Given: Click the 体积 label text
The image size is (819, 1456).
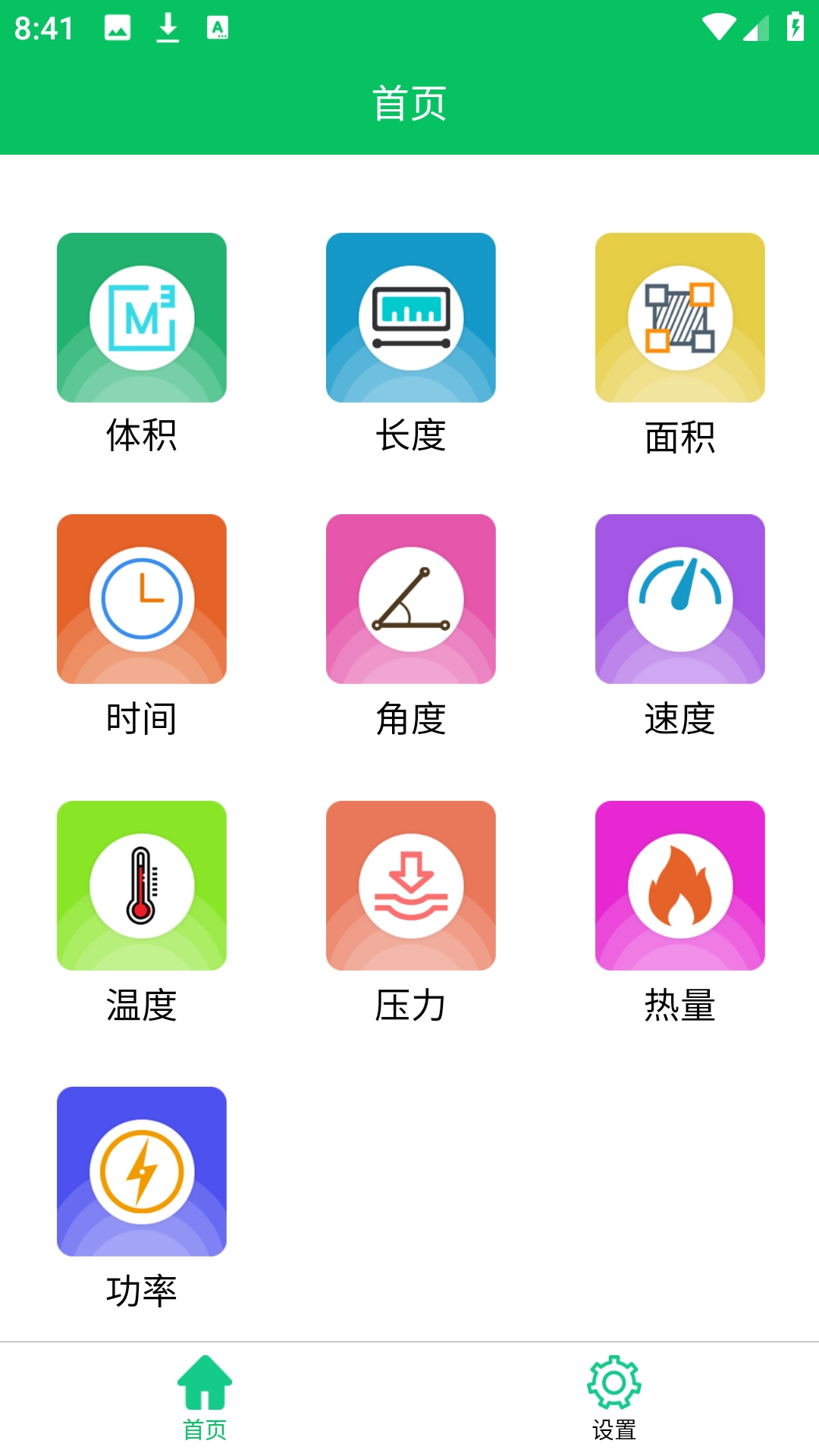Looking at the screenshot, I should [141, 434].
